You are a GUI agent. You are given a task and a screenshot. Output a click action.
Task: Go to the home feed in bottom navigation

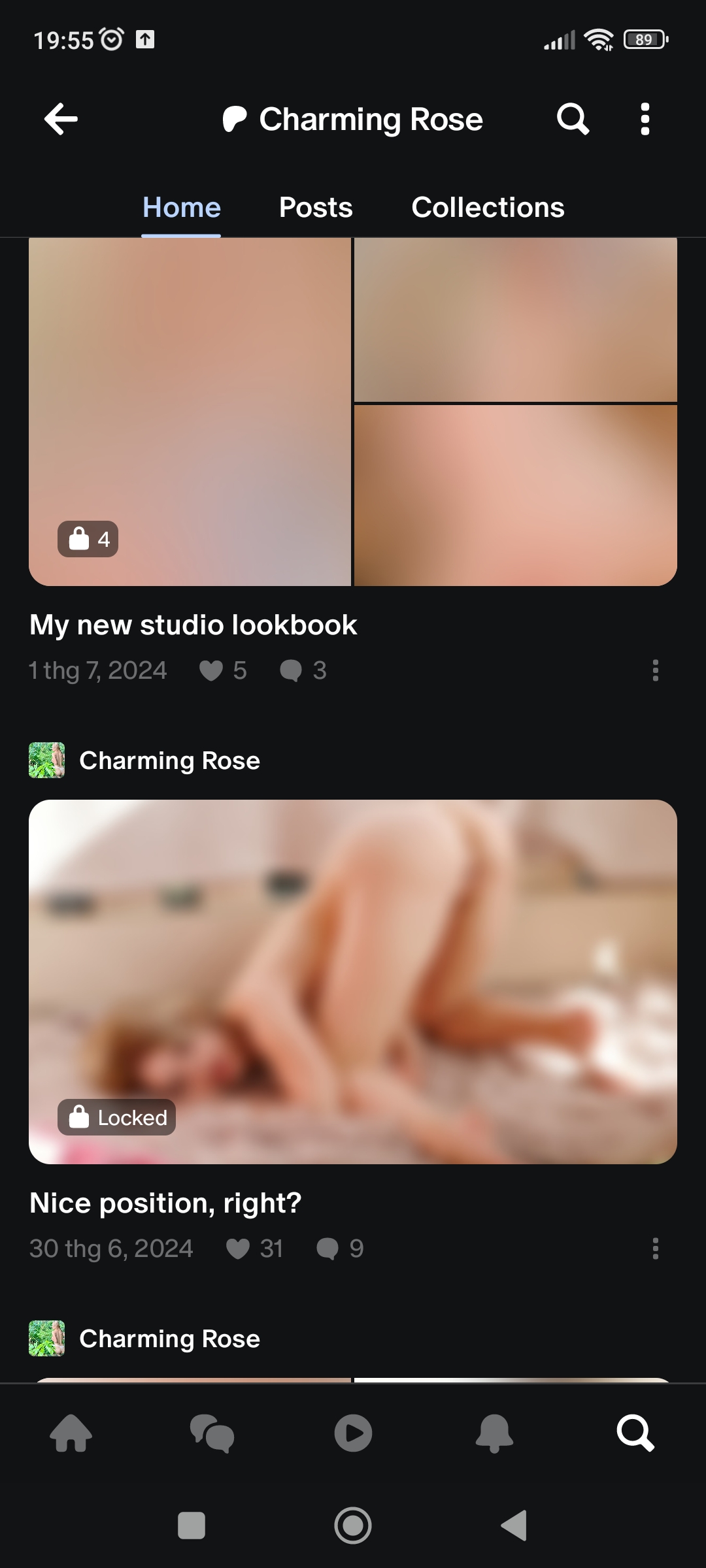pyautogui.click(x=71, y=1433)
